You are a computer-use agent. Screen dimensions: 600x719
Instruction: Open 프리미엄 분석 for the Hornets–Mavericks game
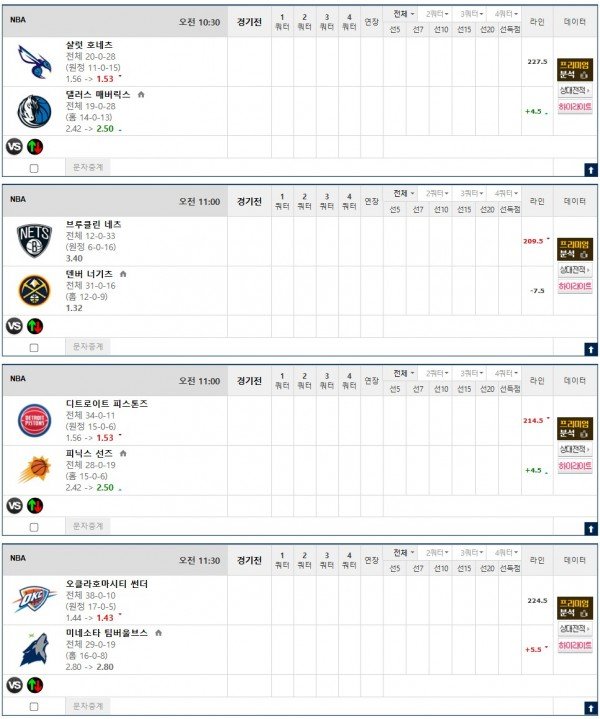pyautogui.click(x=575, y=68)
